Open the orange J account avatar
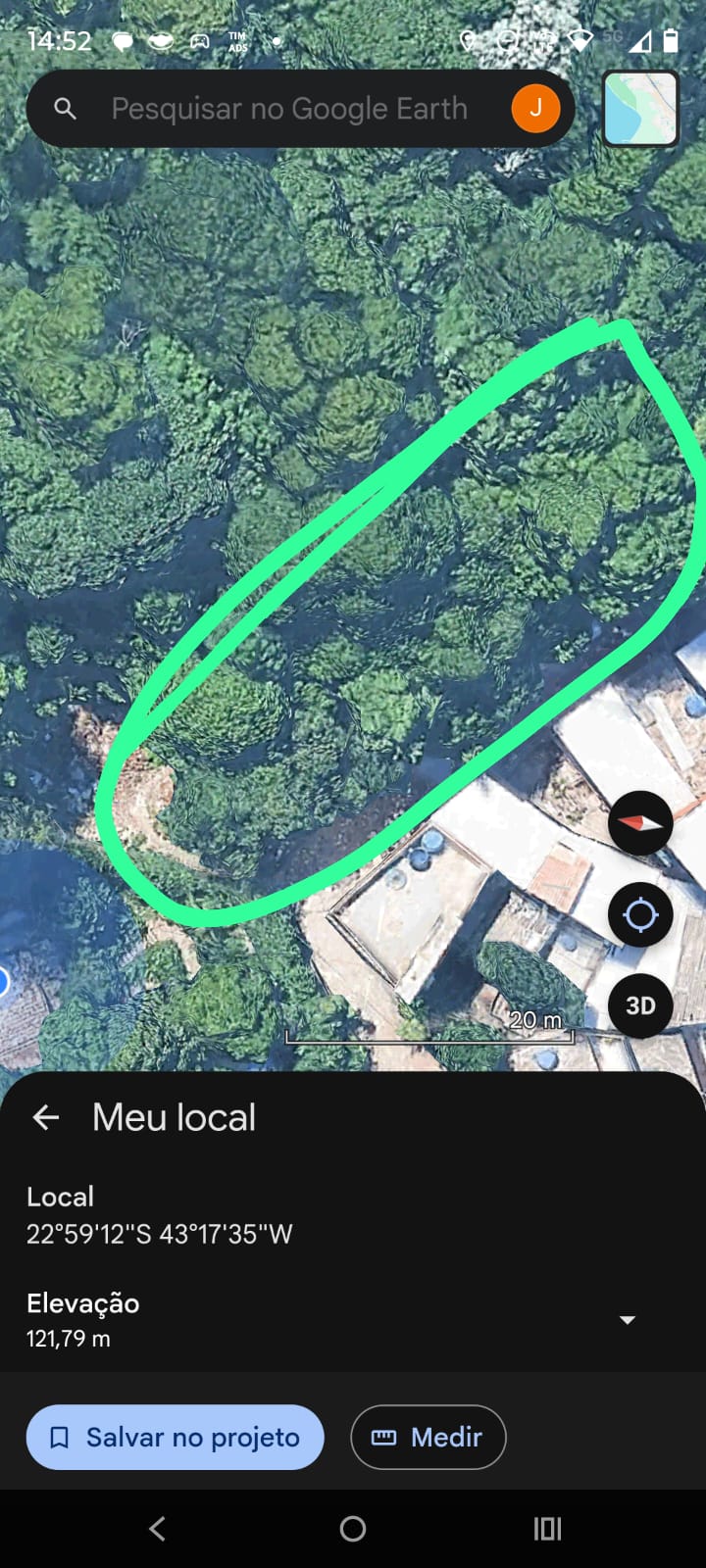This screenshot has width=706, height=1568. point(535,109)
